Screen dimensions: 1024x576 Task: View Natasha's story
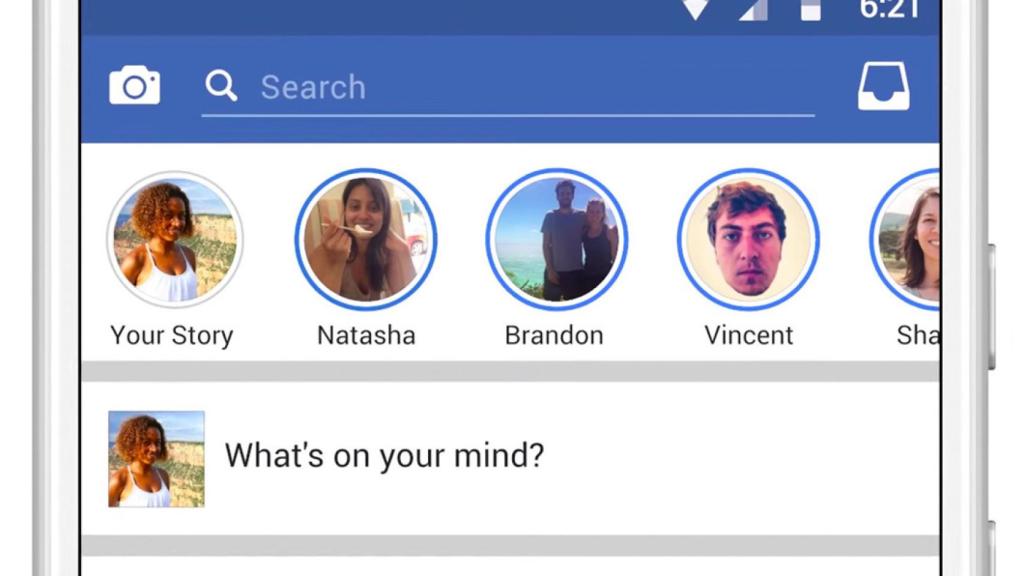click(x=365, y=240)
